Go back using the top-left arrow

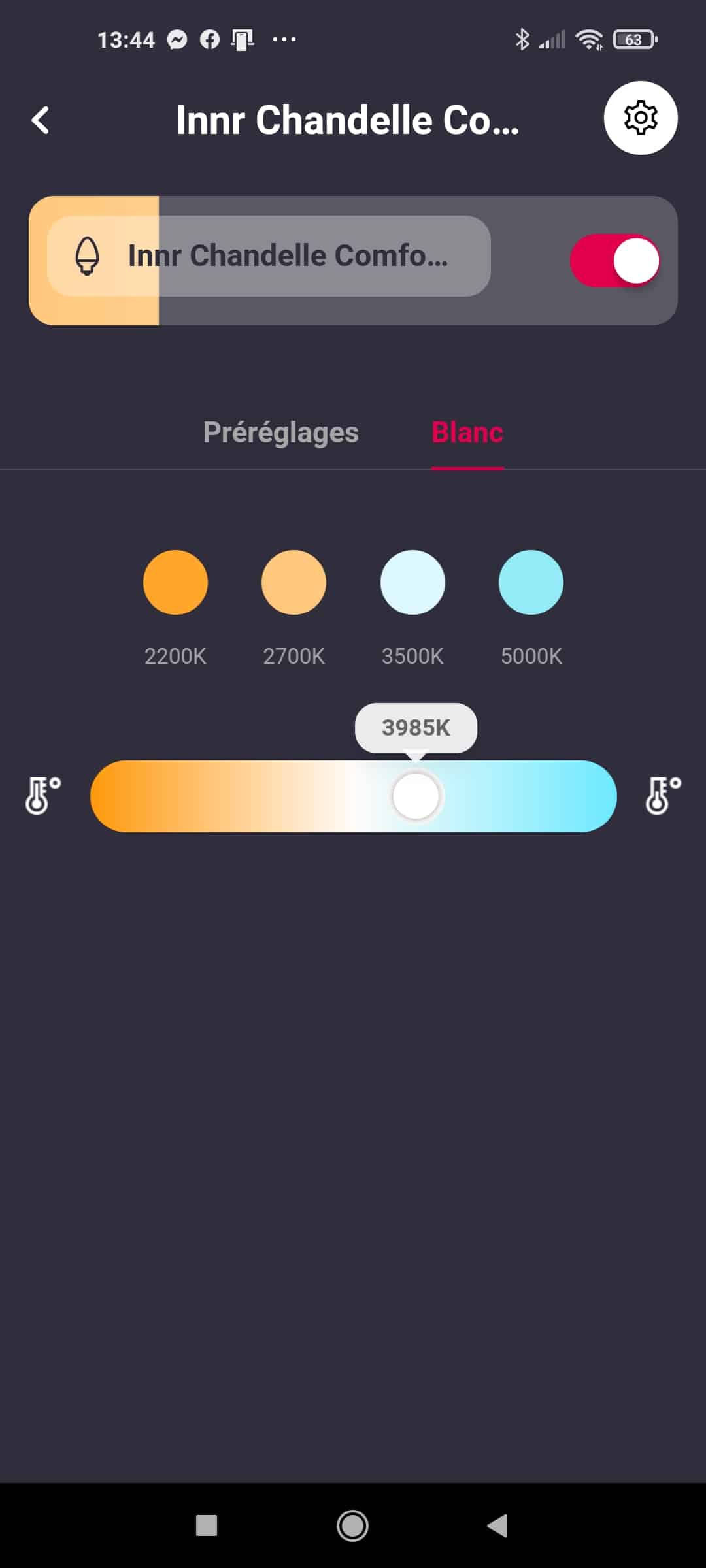pos(41,120)
